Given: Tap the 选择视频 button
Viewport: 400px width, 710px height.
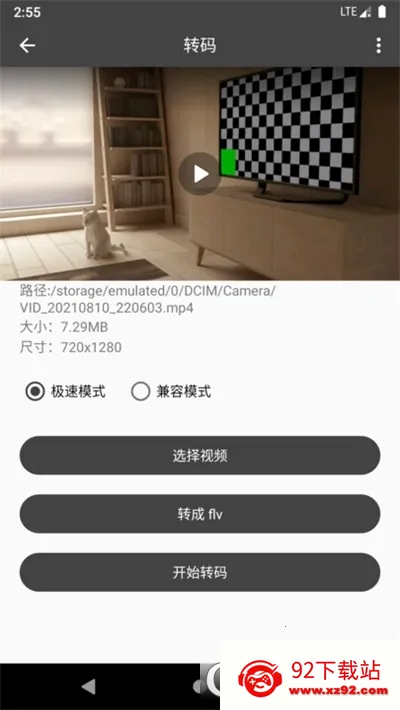Looking at the screenshot, I should pos(200,456).
